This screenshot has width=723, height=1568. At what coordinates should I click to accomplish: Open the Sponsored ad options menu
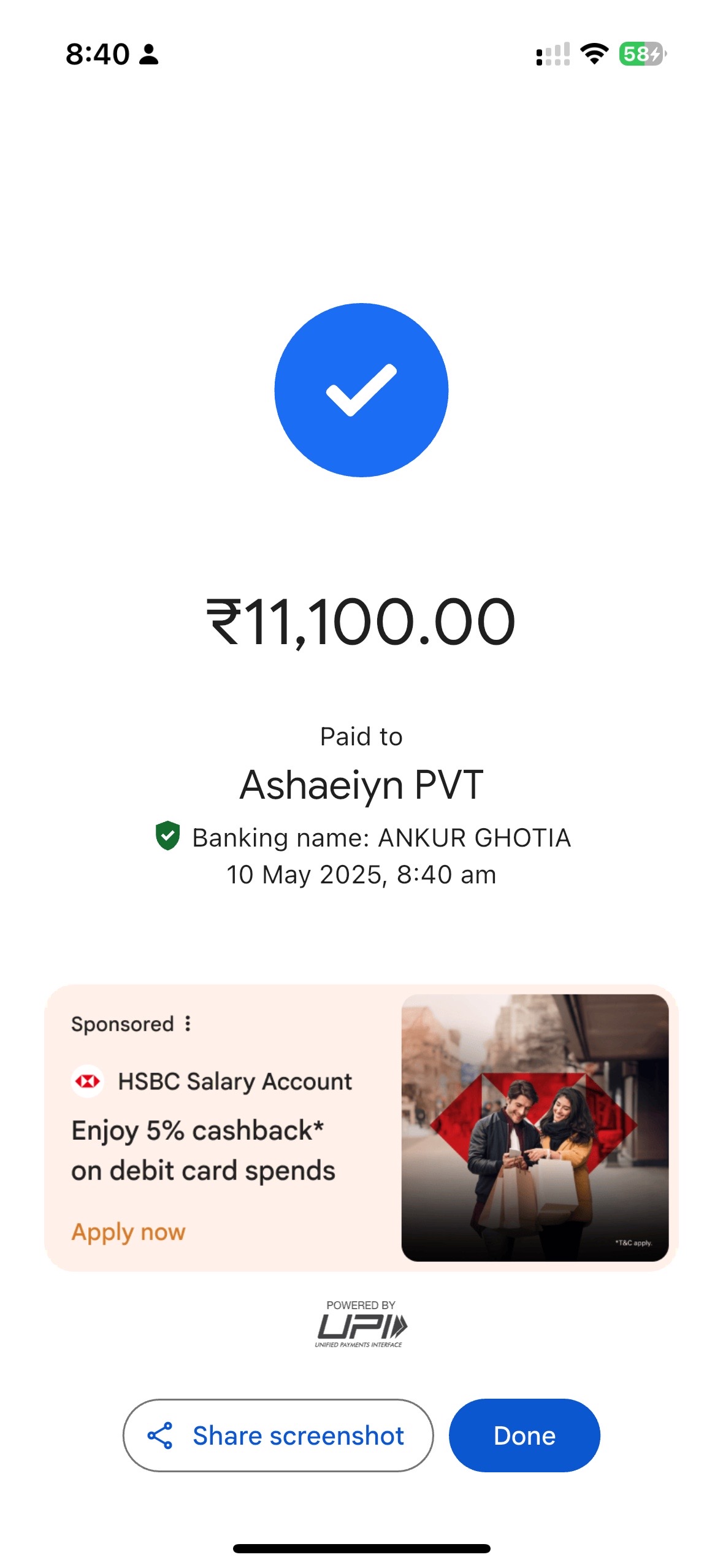188,1023
